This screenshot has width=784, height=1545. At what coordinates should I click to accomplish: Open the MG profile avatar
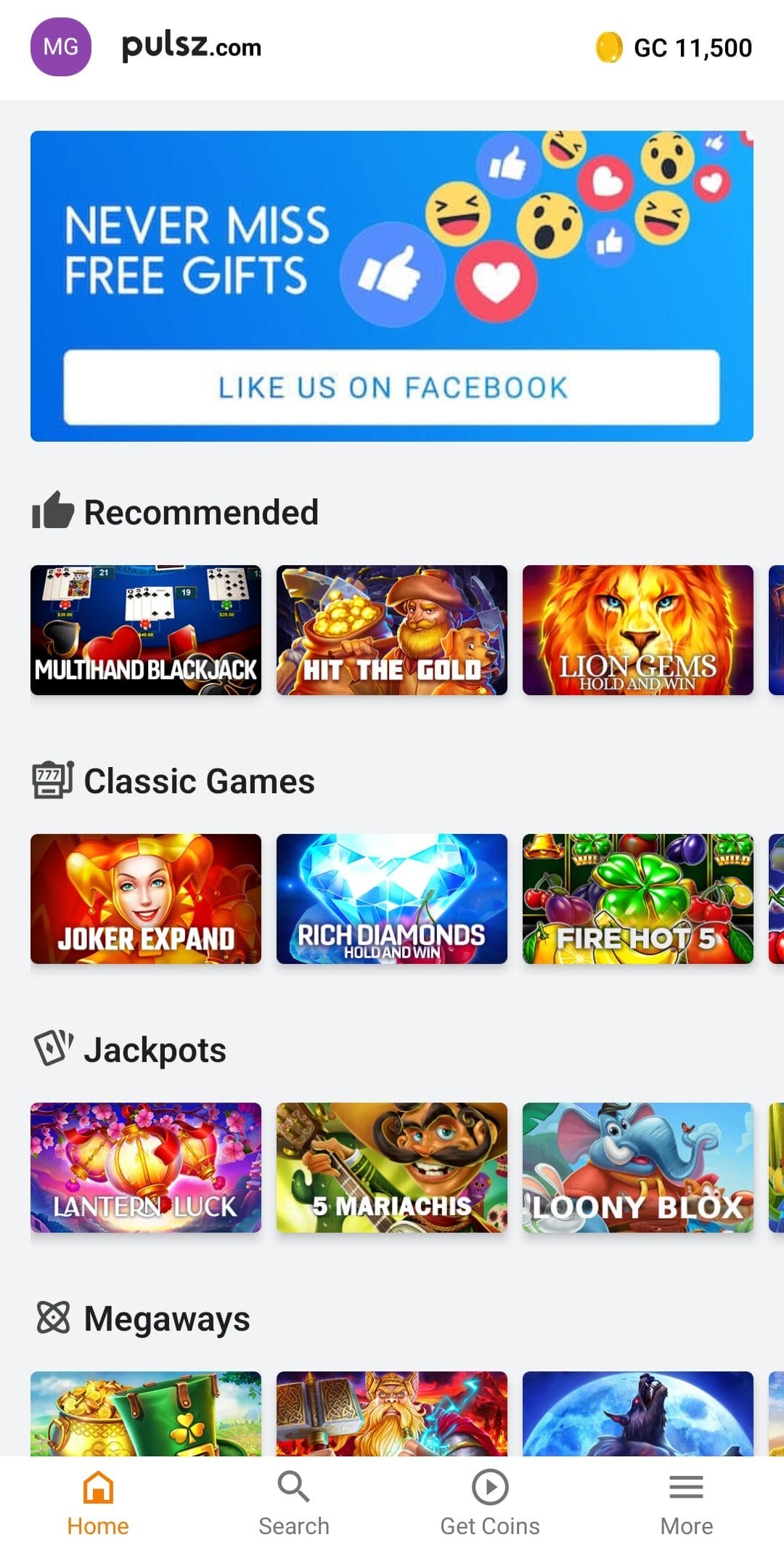coord(61,47)
